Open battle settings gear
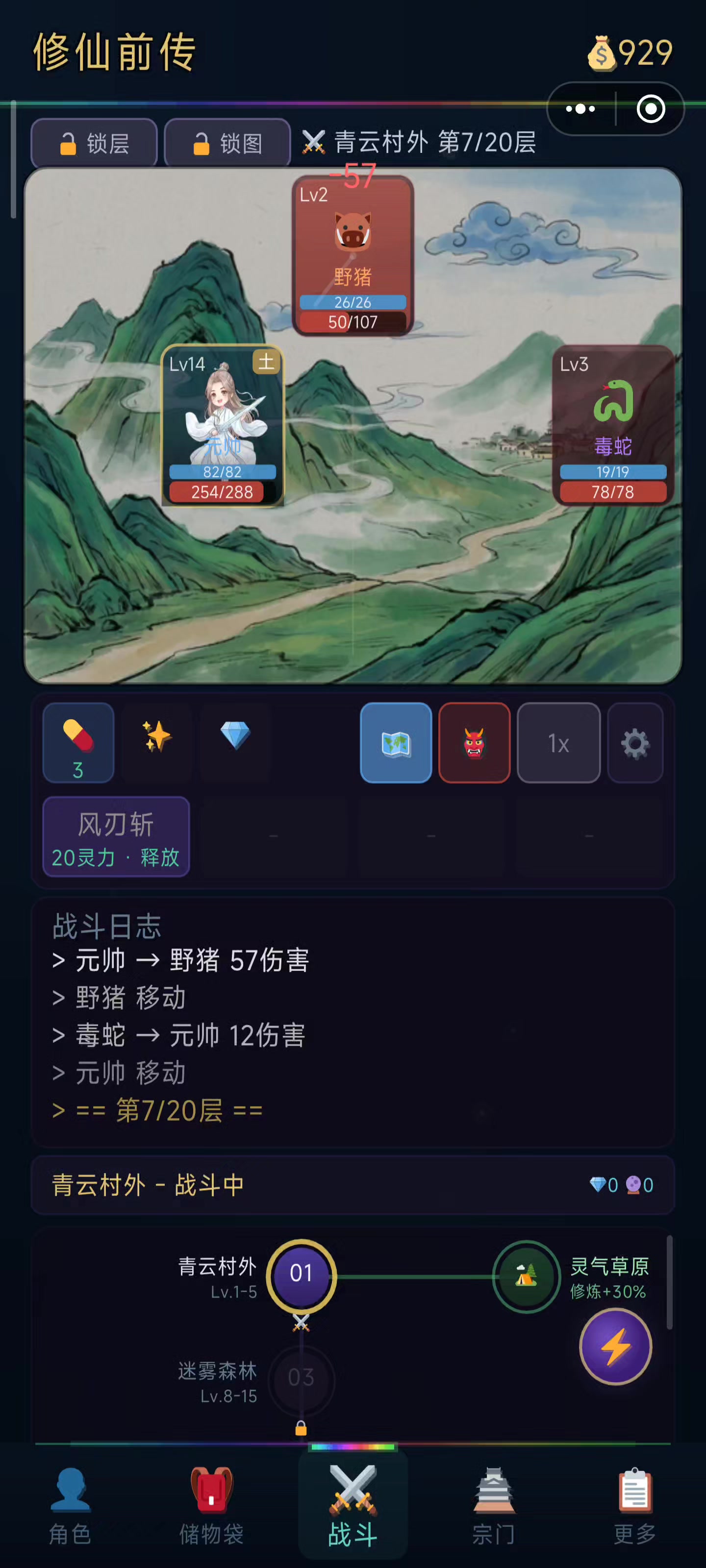 [x=635, y=743]
